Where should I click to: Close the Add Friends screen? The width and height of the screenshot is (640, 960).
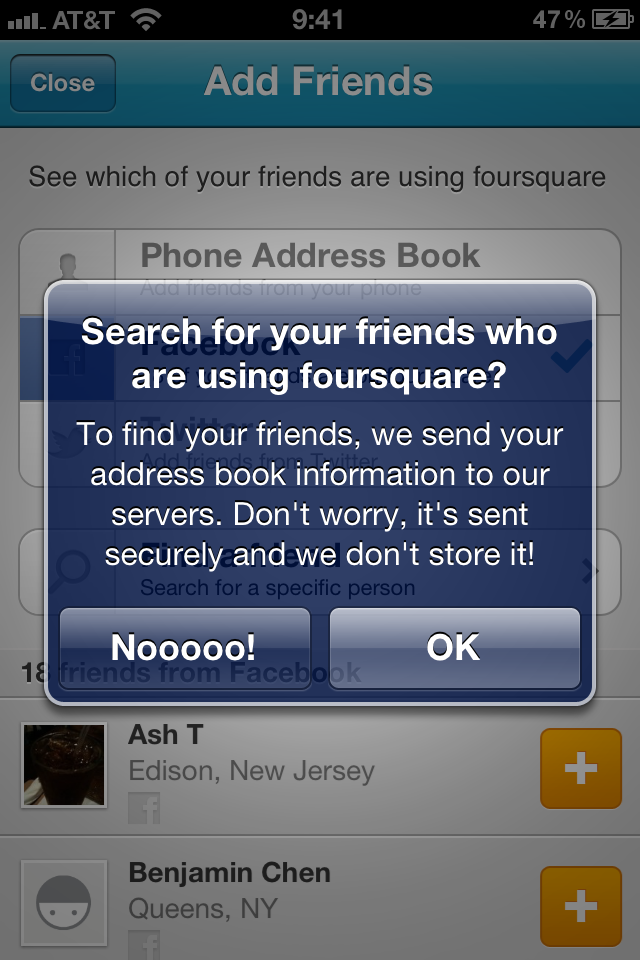(62, 83)
